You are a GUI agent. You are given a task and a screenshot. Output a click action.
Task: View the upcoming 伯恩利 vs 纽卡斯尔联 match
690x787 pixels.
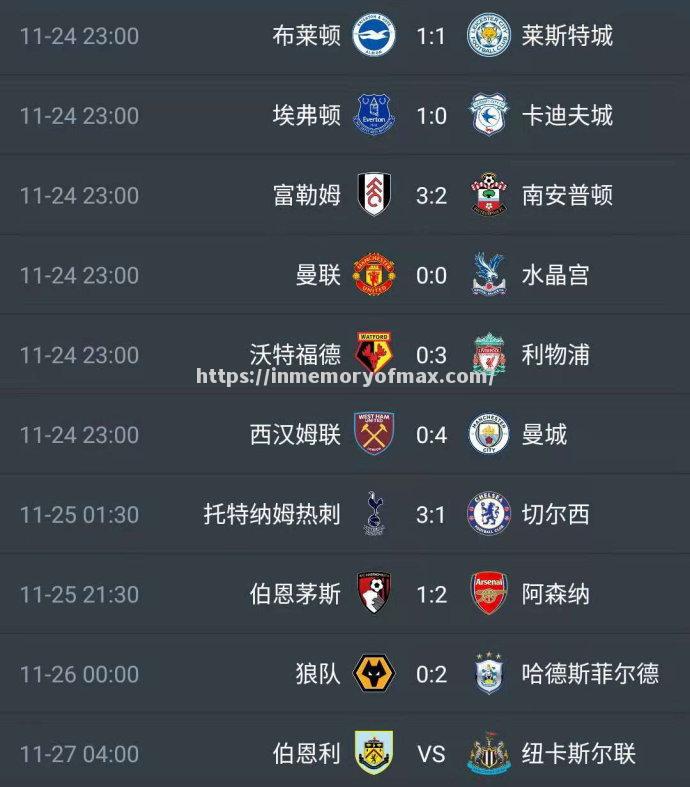430,753
